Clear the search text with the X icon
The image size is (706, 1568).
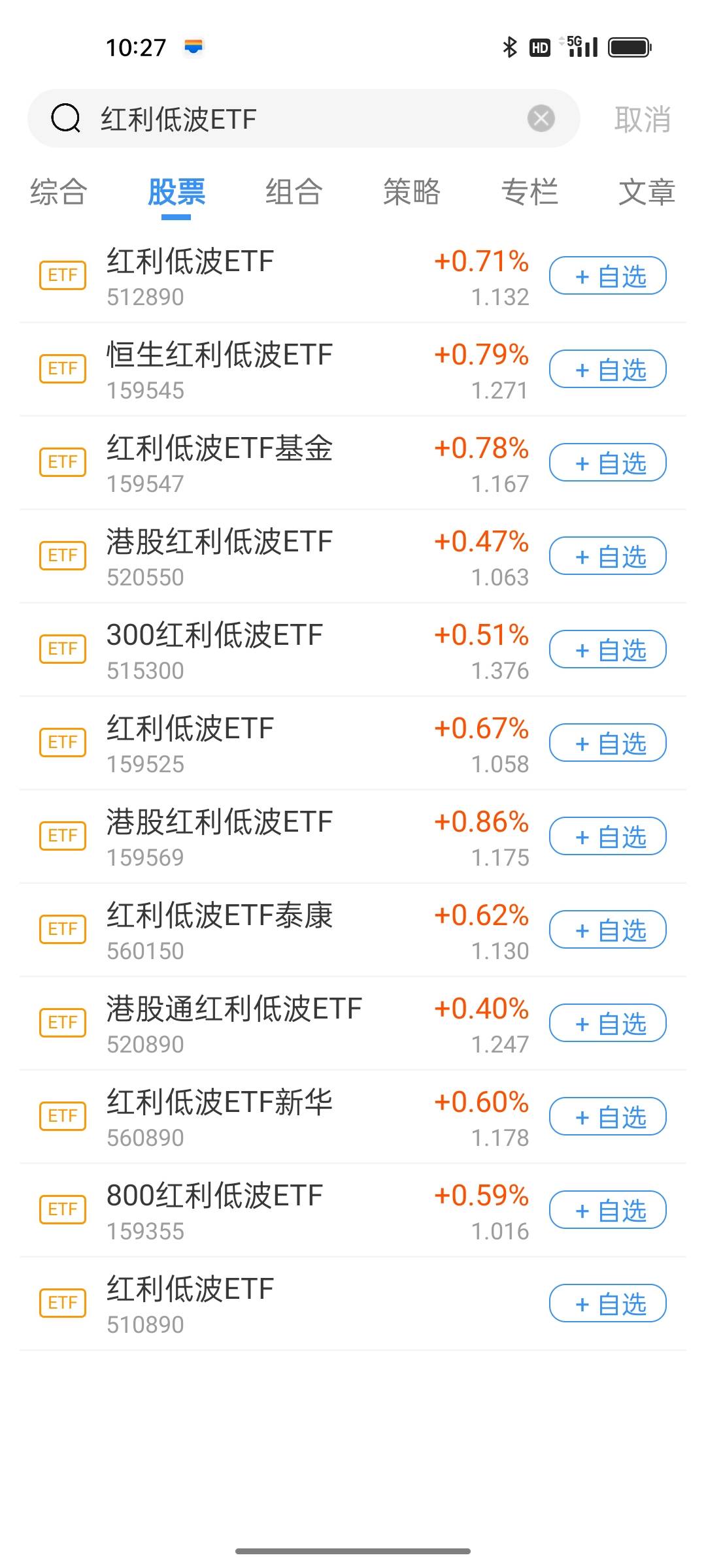coord(541,119)
